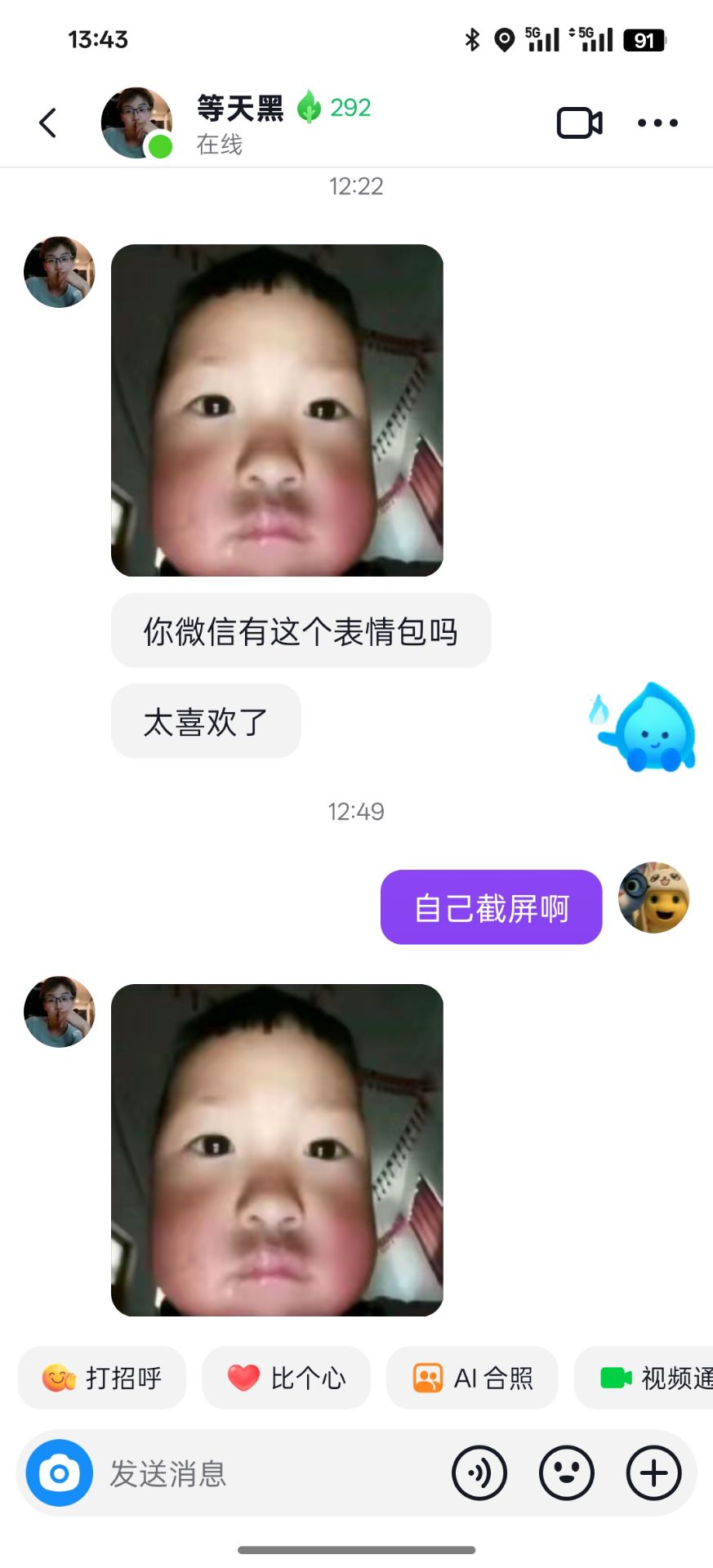Tap the 视频通 video chip
The width and height of the screenshot is (713, 1568).
[653, 1378]
